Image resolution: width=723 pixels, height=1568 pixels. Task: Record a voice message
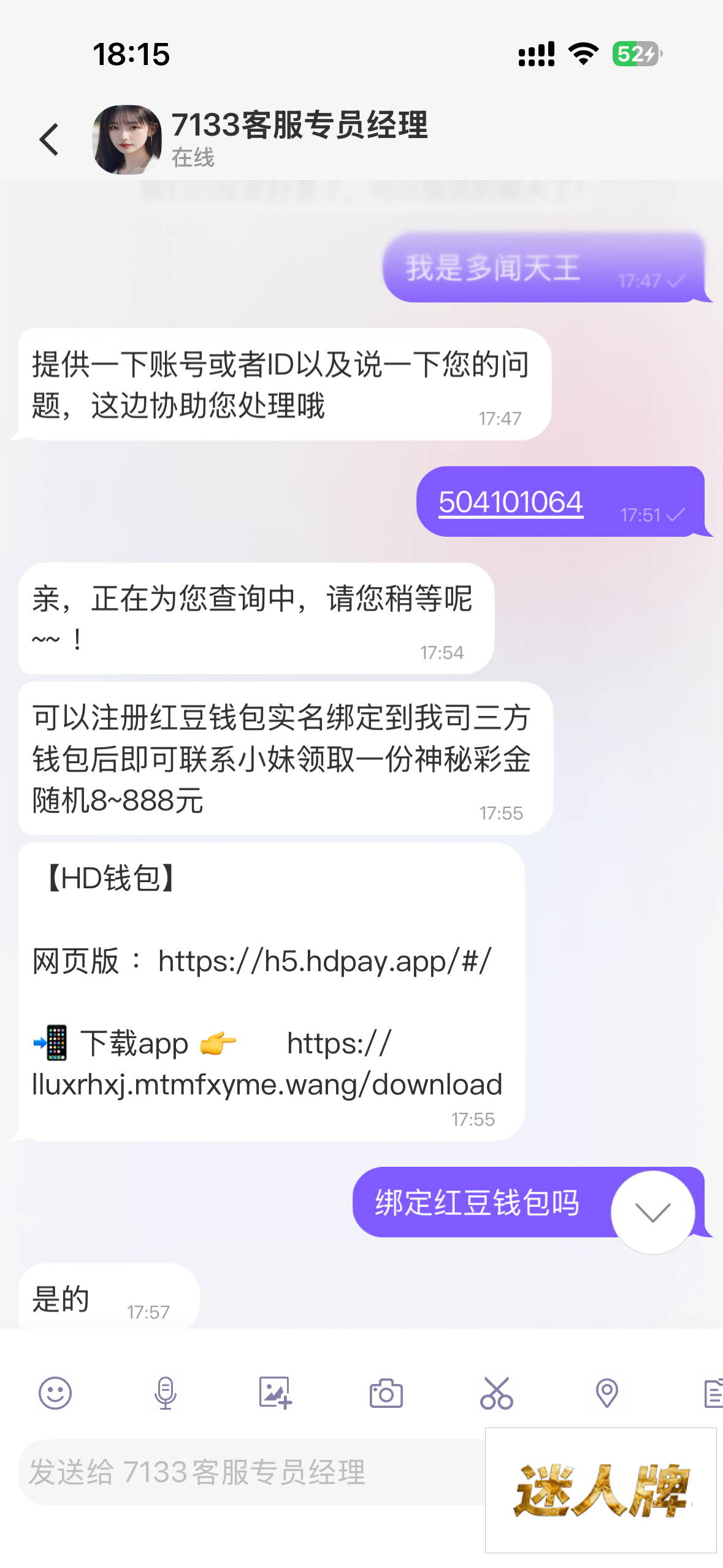coord(166,1393)
